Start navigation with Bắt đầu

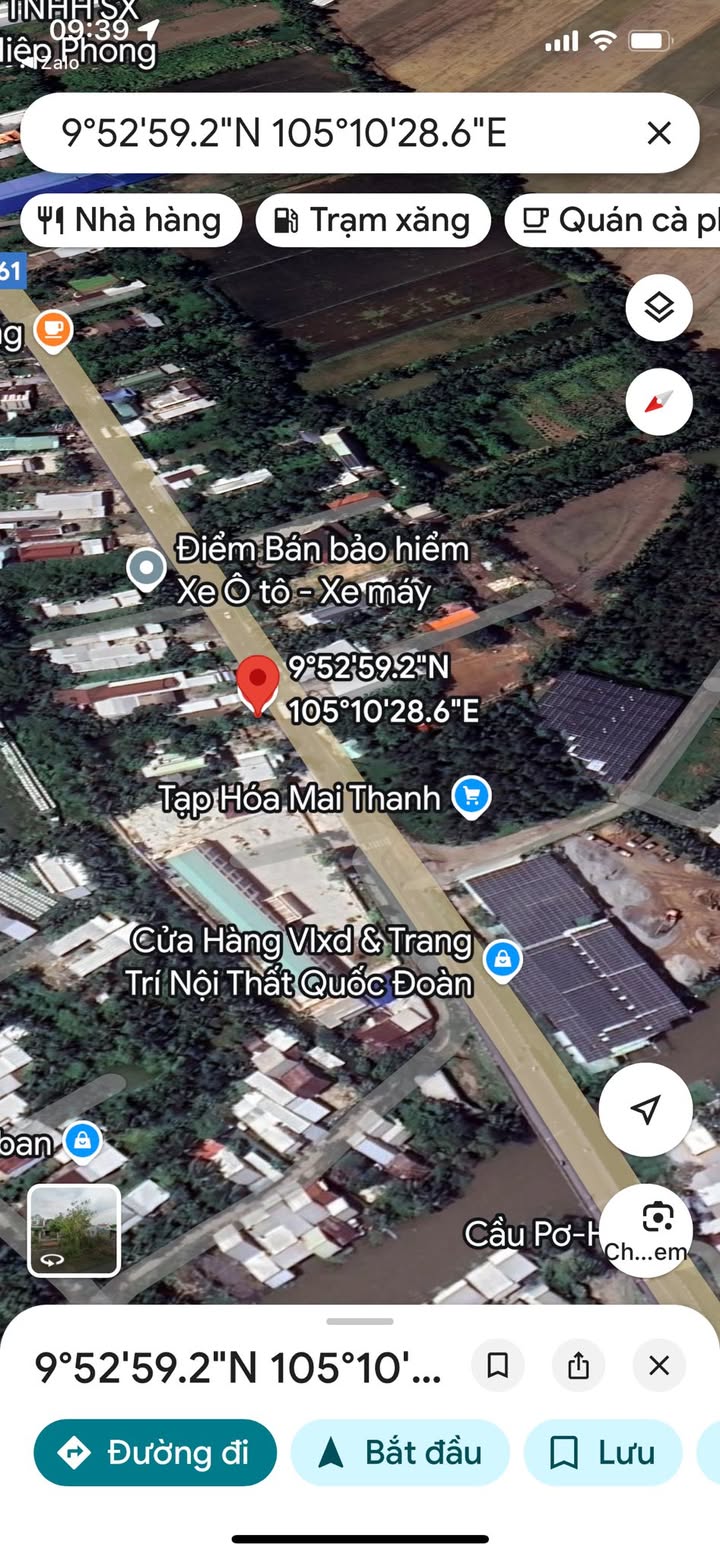pyautogui.click(x=400, y=1452)
